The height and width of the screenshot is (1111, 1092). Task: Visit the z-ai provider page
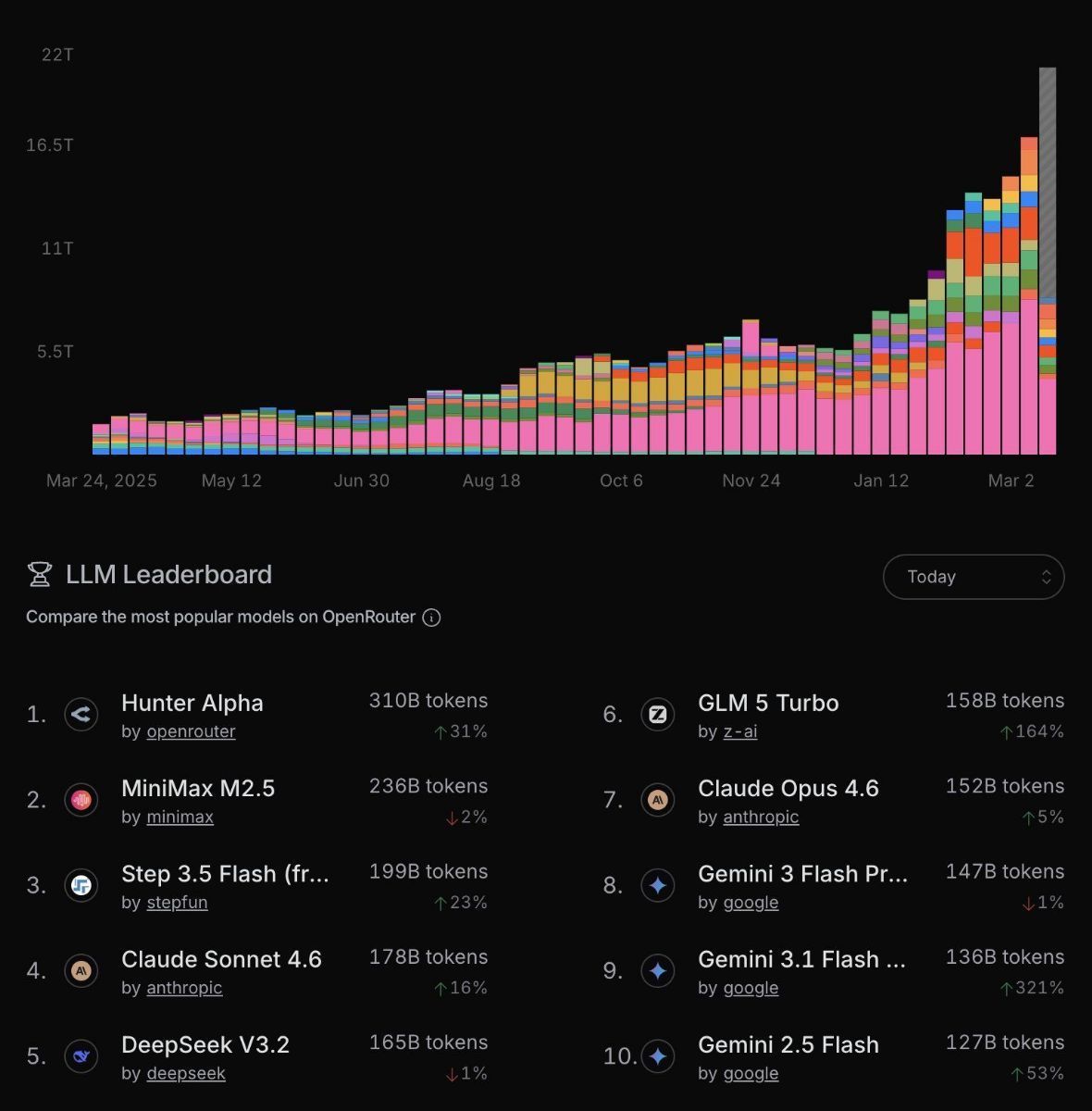pos(739,731)
